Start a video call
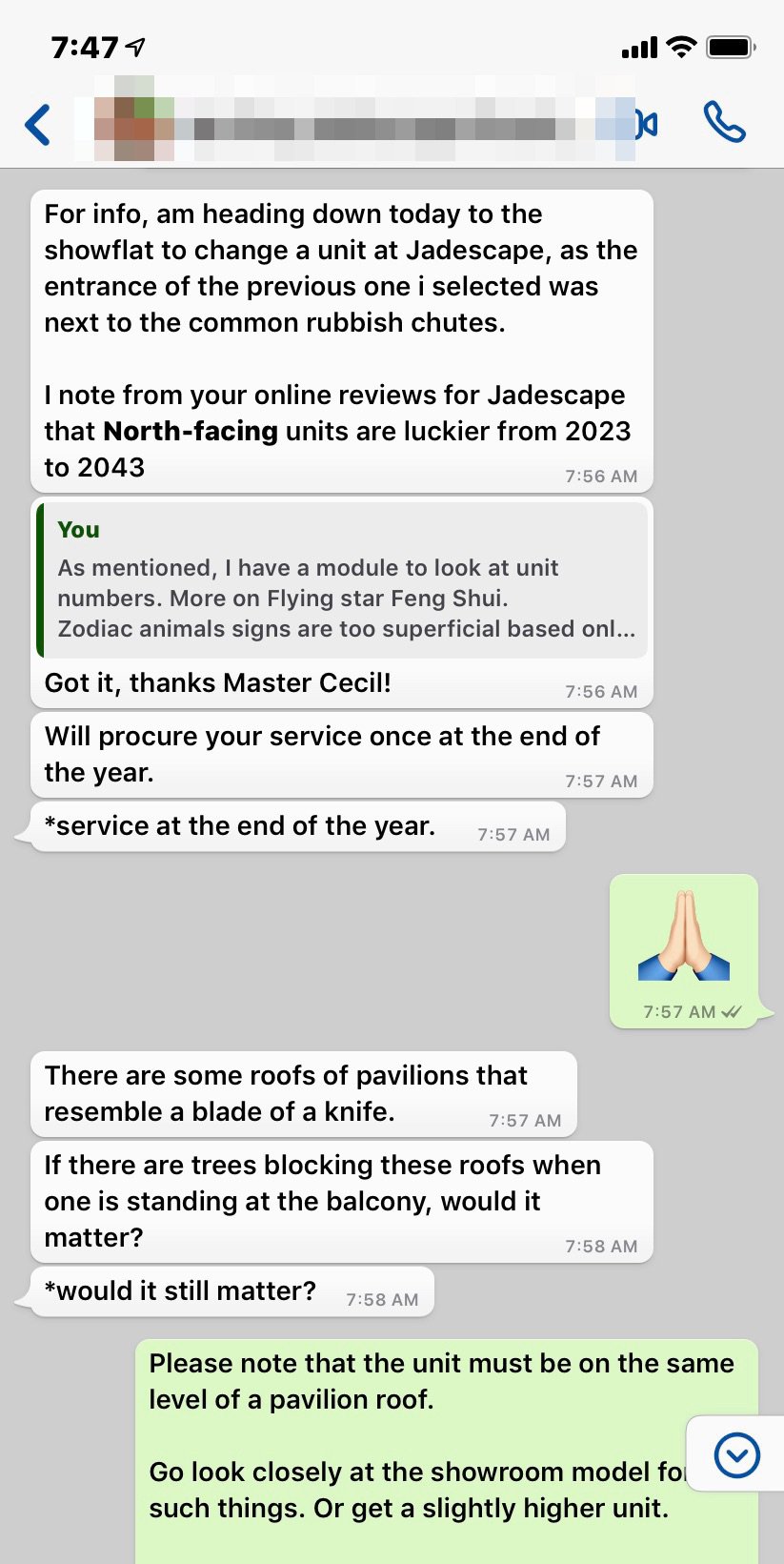784x1564 pixels. tap(648, 125)
